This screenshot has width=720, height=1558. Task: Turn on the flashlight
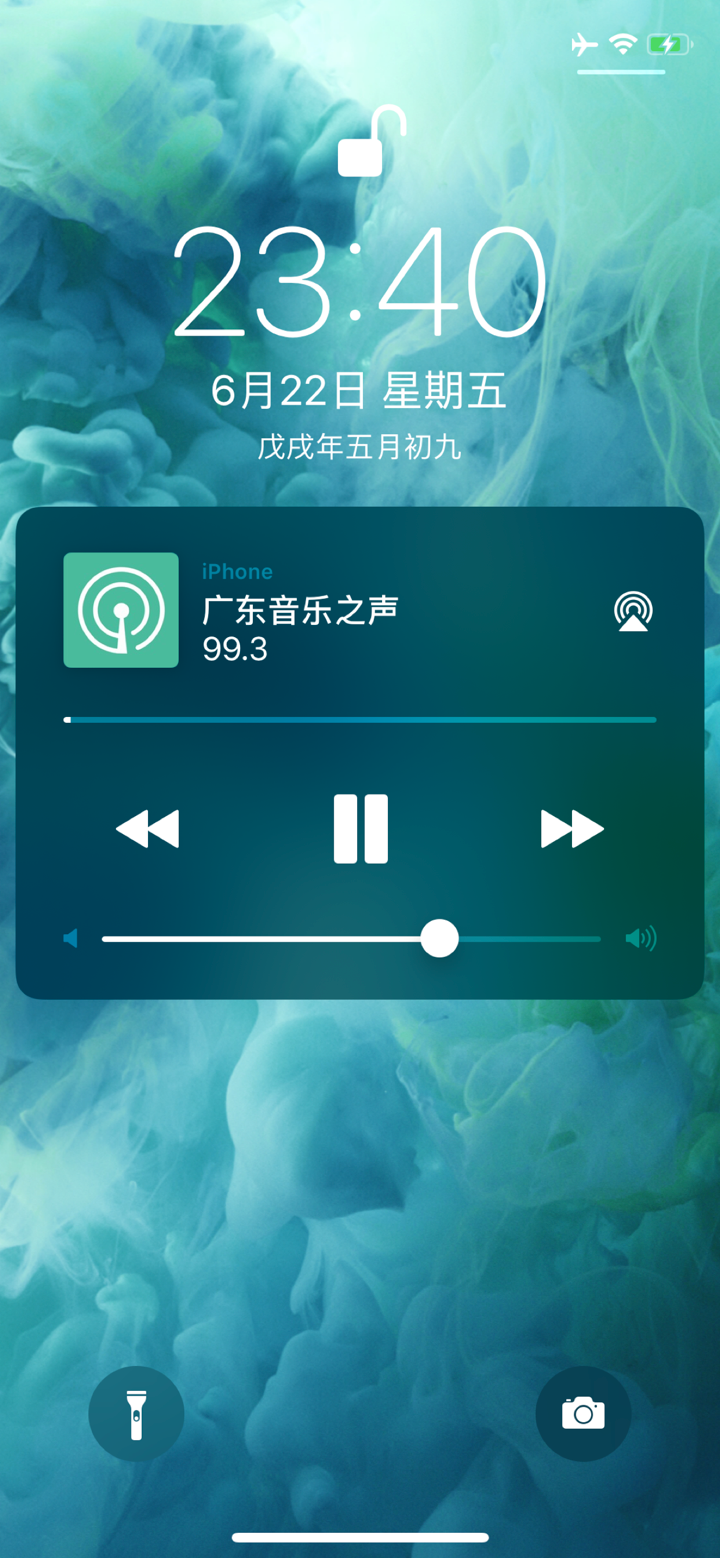click(x=137, y=1413)
